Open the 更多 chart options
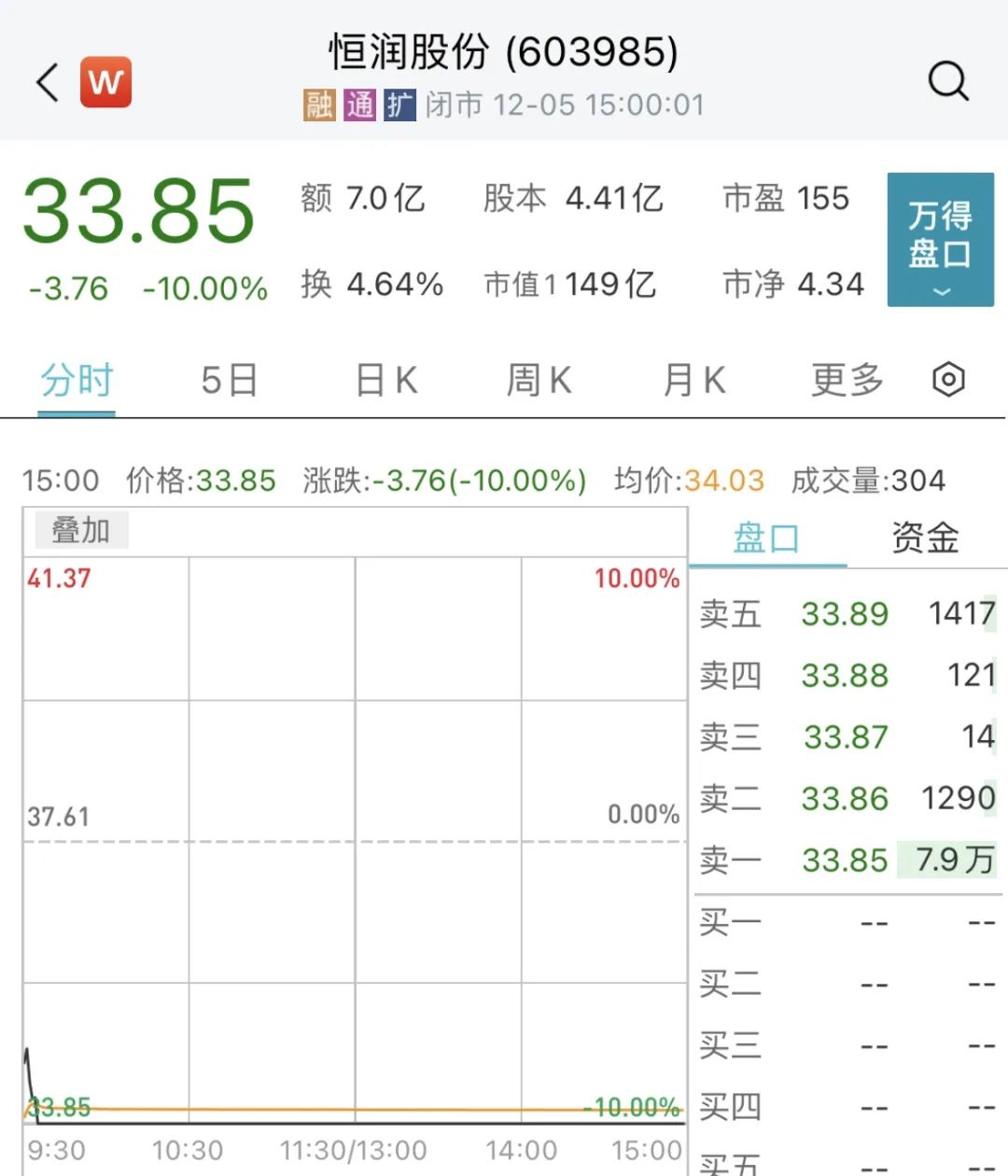Image resolution: width=1008 pixels, height=1176 pixels. pyautogui.click(x=847, y=381)
